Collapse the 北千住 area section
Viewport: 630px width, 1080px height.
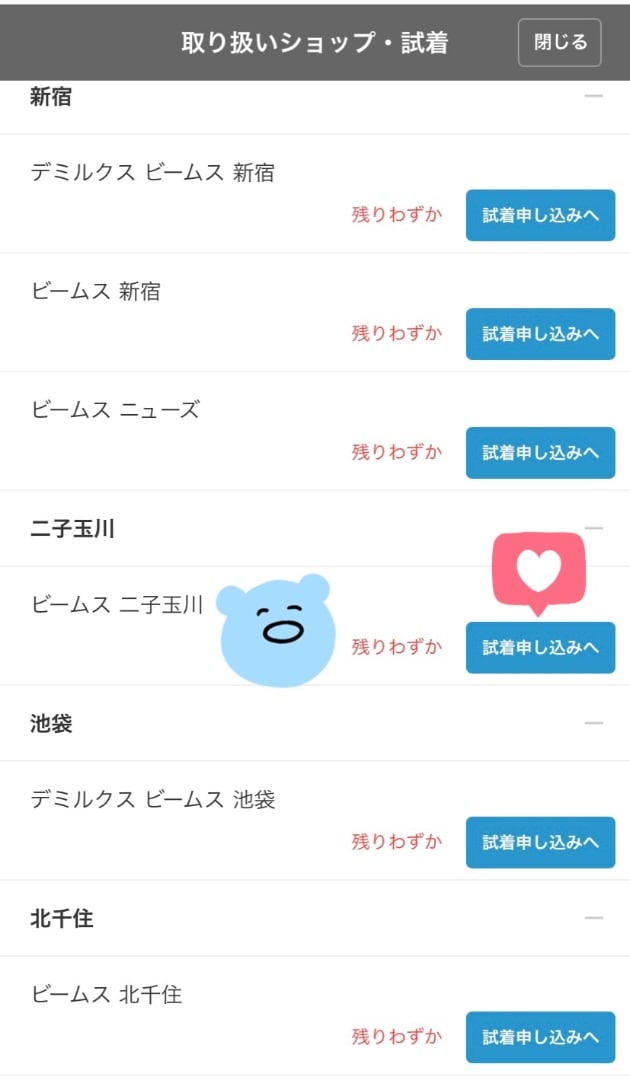point(594,918)
